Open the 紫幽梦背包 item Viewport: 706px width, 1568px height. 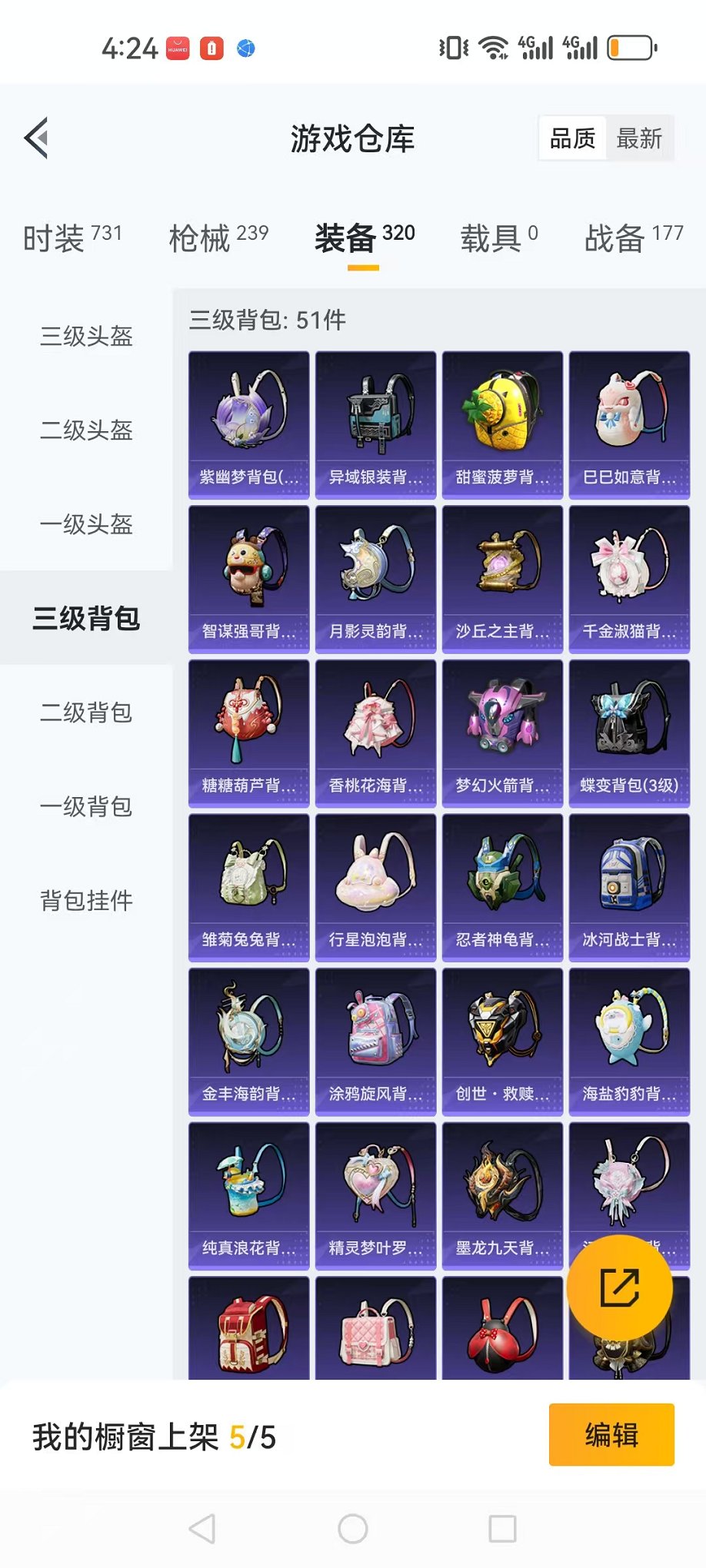coord(248,425)
